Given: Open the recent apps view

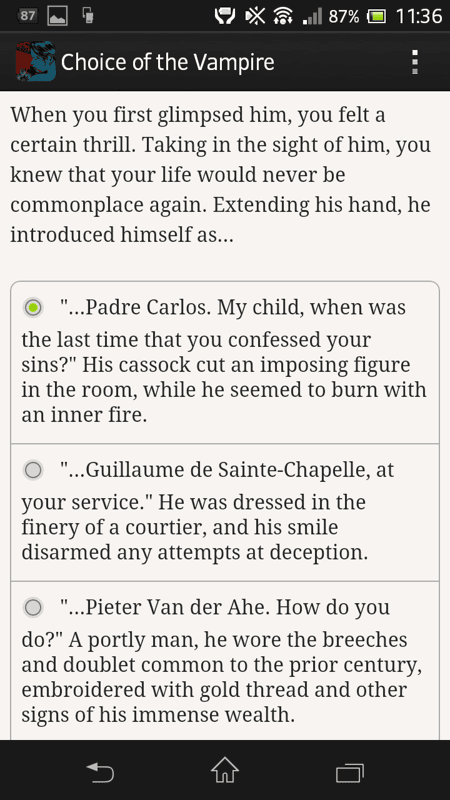Looking at the screenshot, I should tap(350, 772).
